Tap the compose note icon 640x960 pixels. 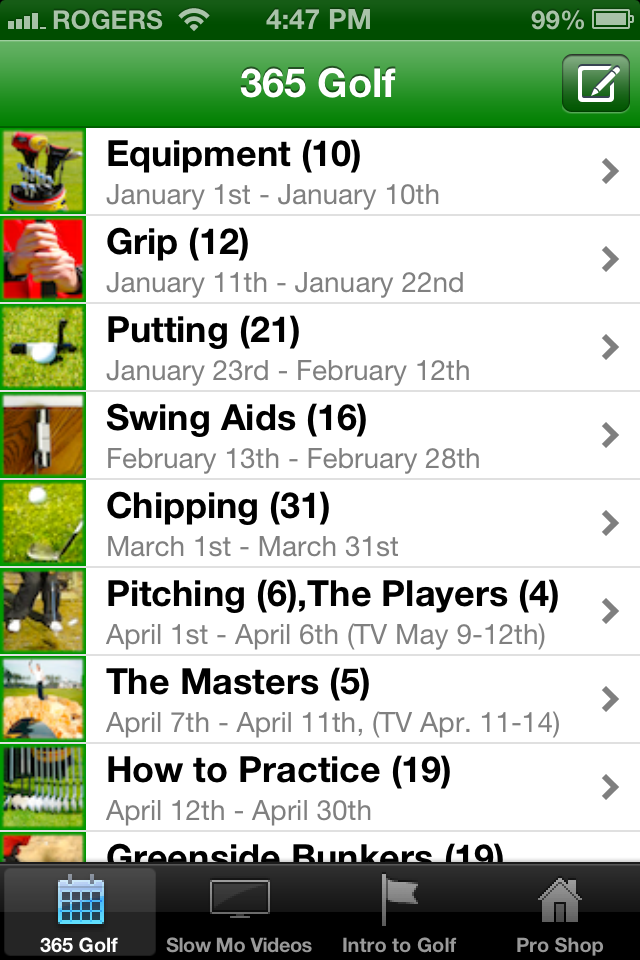click(x=595, y=83)
